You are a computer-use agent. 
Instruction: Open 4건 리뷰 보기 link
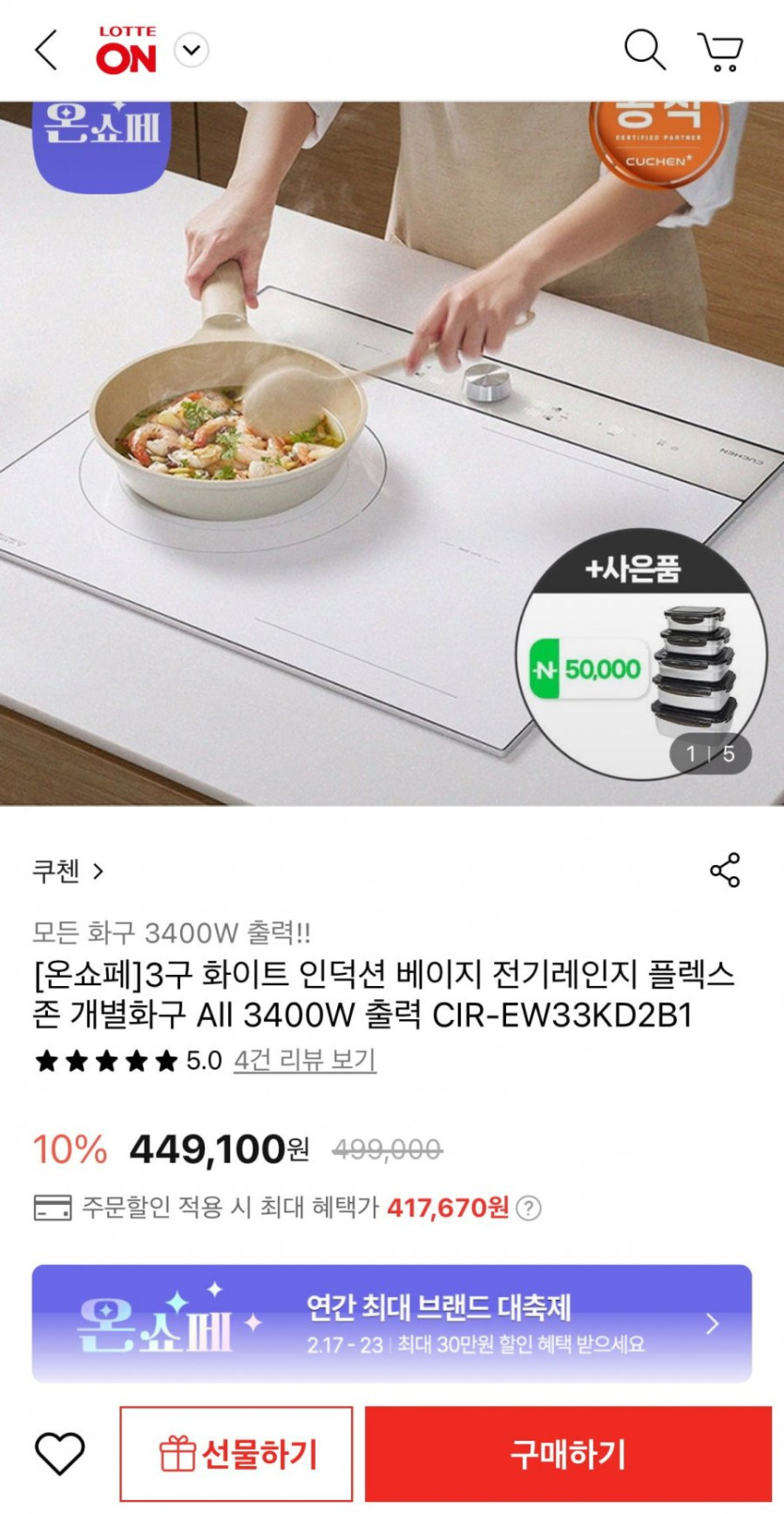tap(303, 1061)
